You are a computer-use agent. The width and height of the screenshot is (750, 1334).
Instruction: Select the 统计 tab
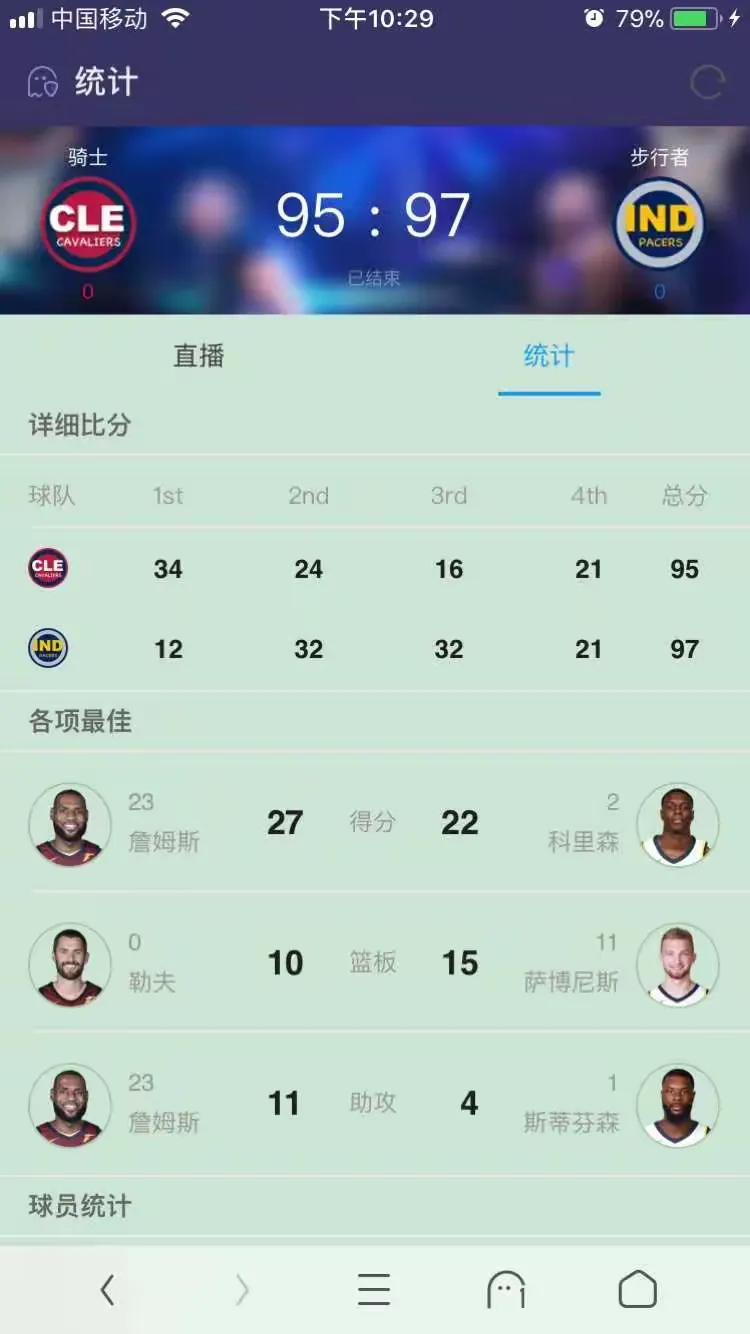click(x=549, y=356)
